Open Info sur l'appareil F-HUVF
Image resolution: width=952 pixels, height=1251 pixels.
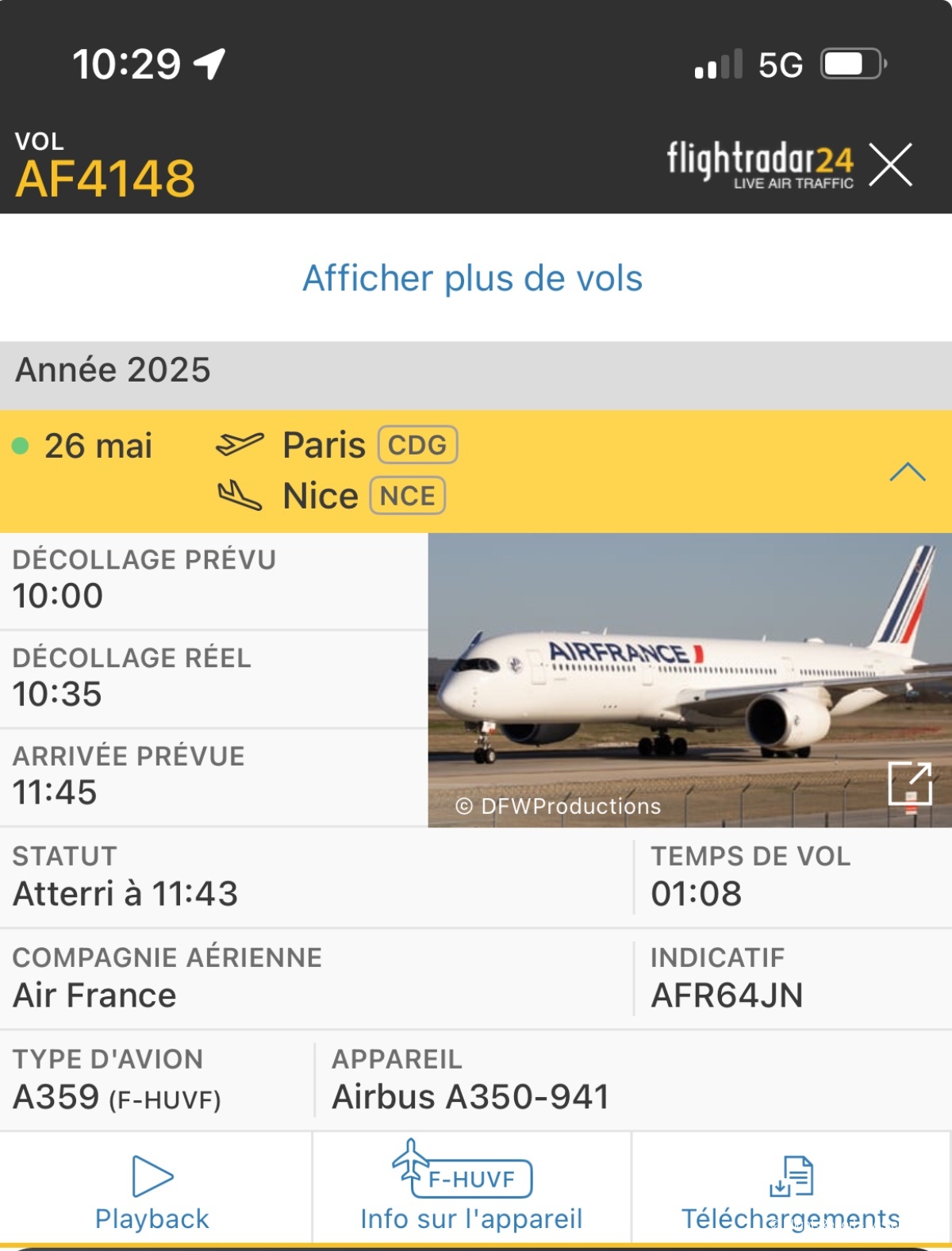471,1192
